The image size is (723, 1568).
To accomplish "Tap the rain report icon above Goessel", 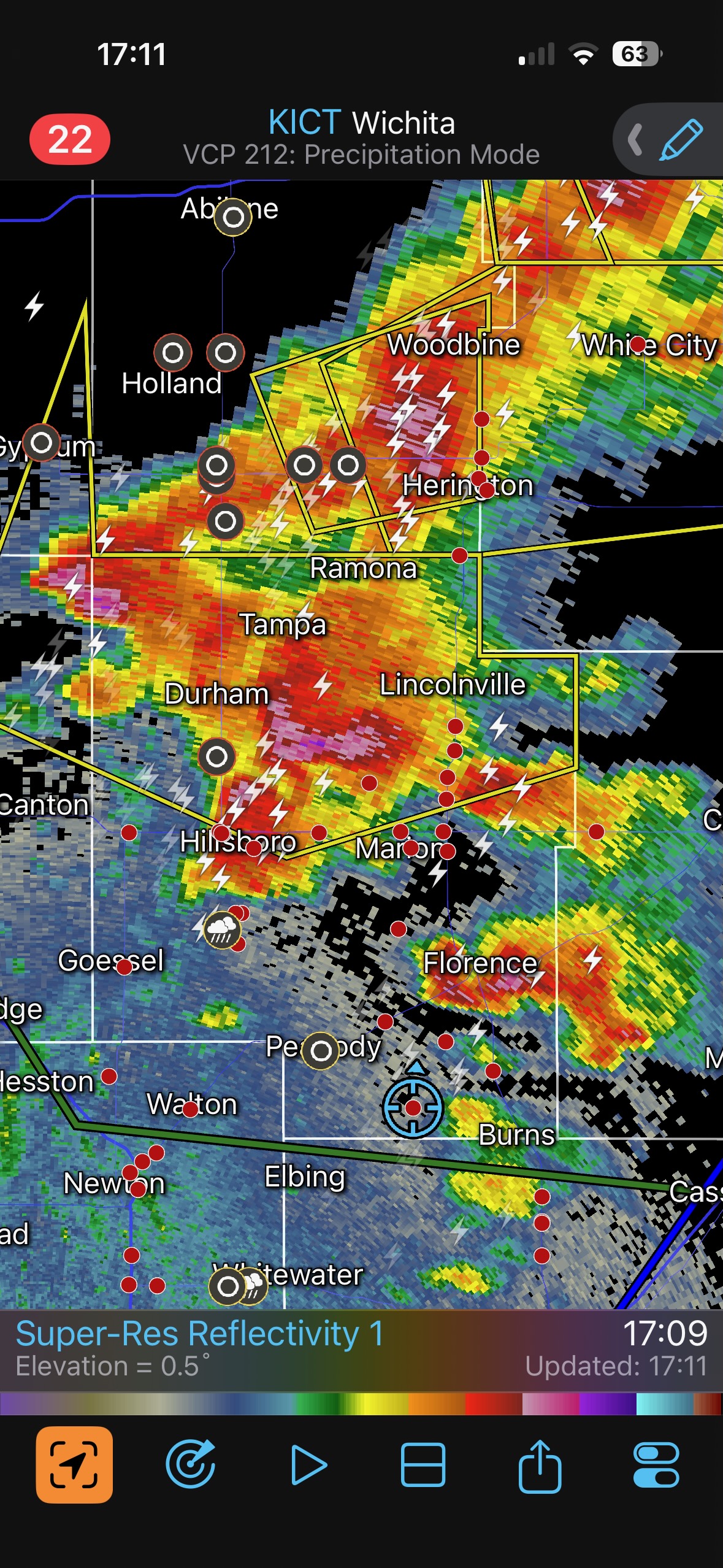I will pyautogui.click(x=221, y=930).
